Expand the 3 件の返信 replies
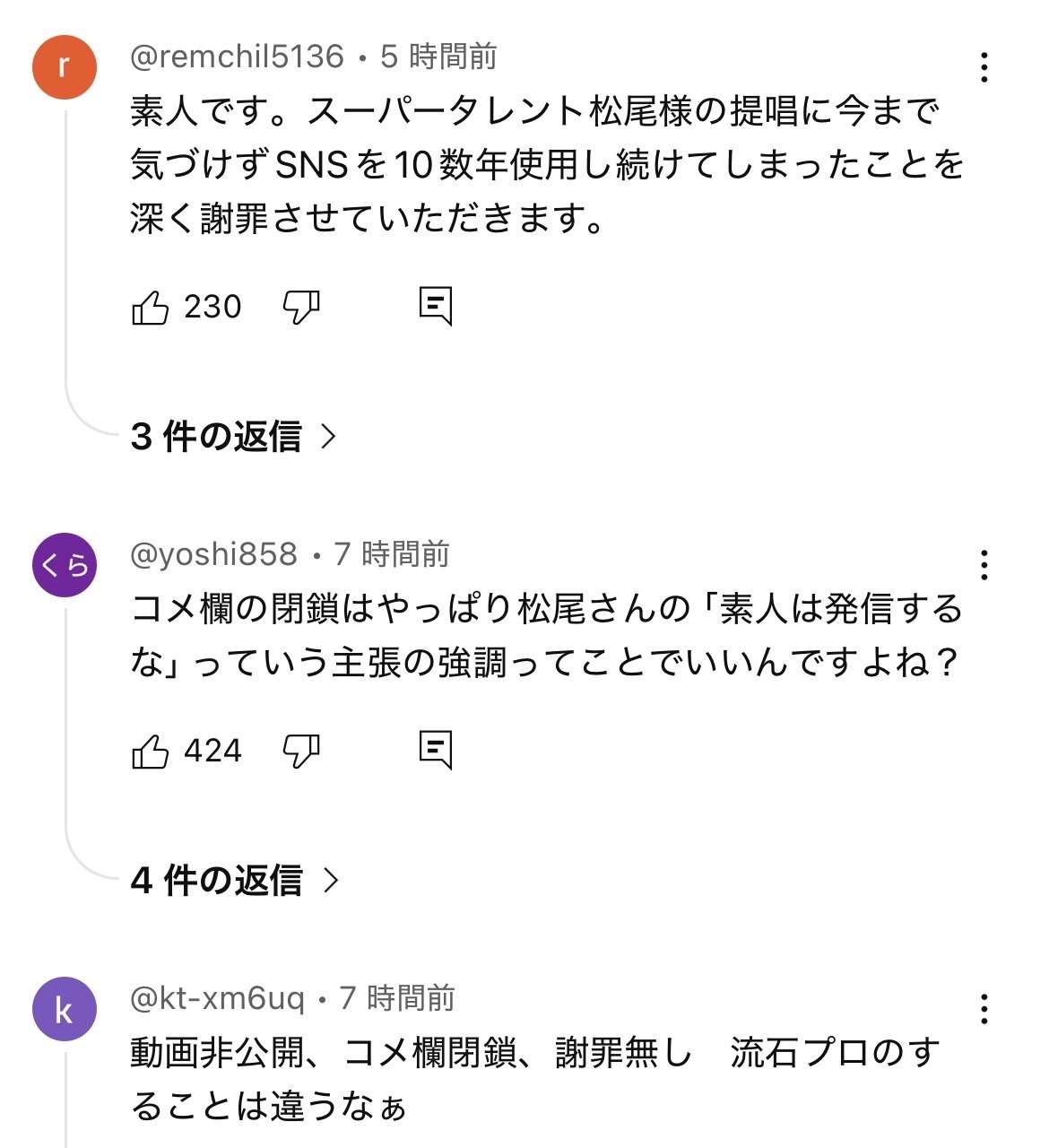 click(233, 437)
